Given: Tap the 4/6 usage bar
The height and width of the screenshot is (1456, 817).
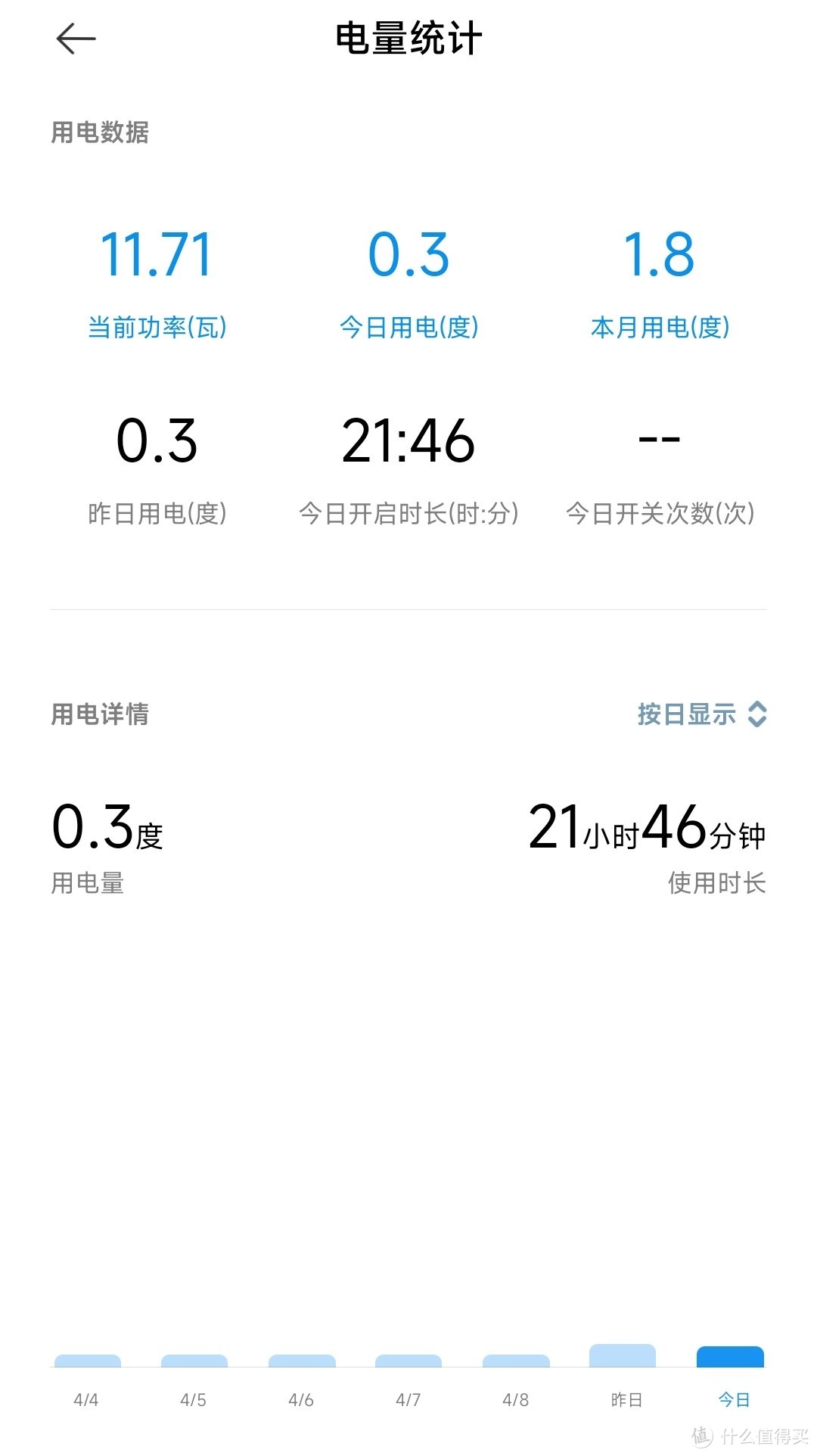Looking at the screenshot, I should (x=302, y=1355).
